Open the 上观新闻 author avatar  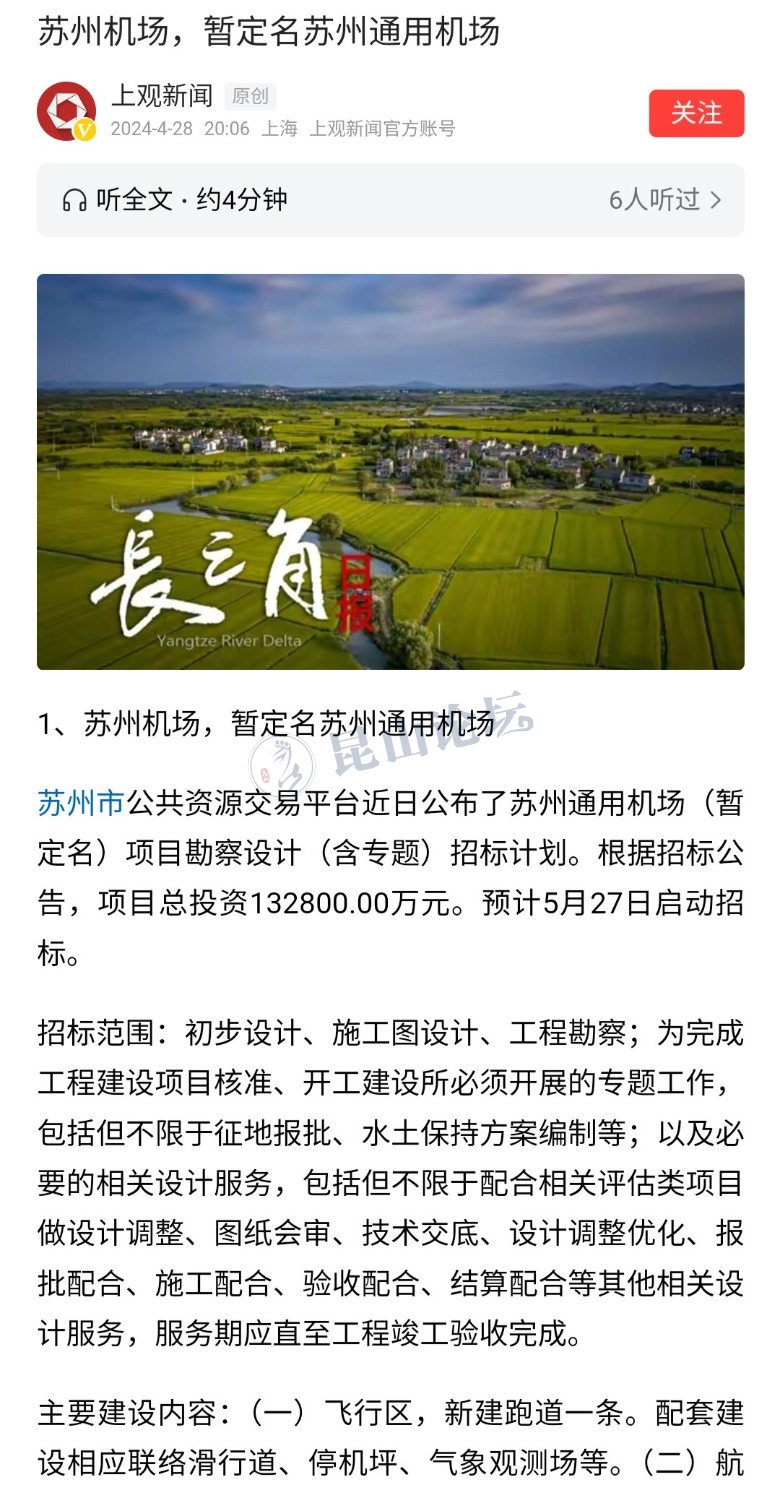point(66,111)
